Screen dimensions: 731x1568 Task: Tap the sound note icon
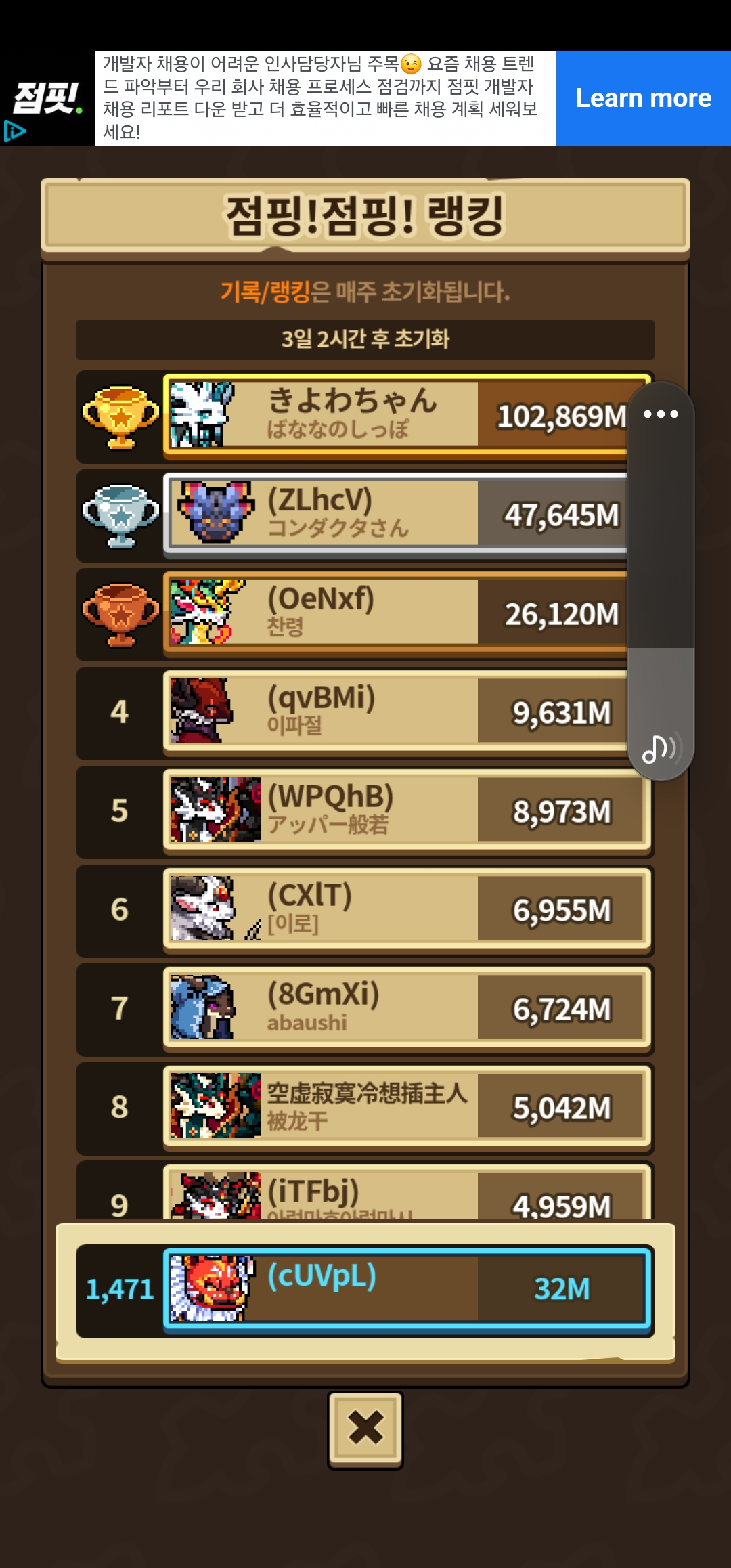point(659,749)
